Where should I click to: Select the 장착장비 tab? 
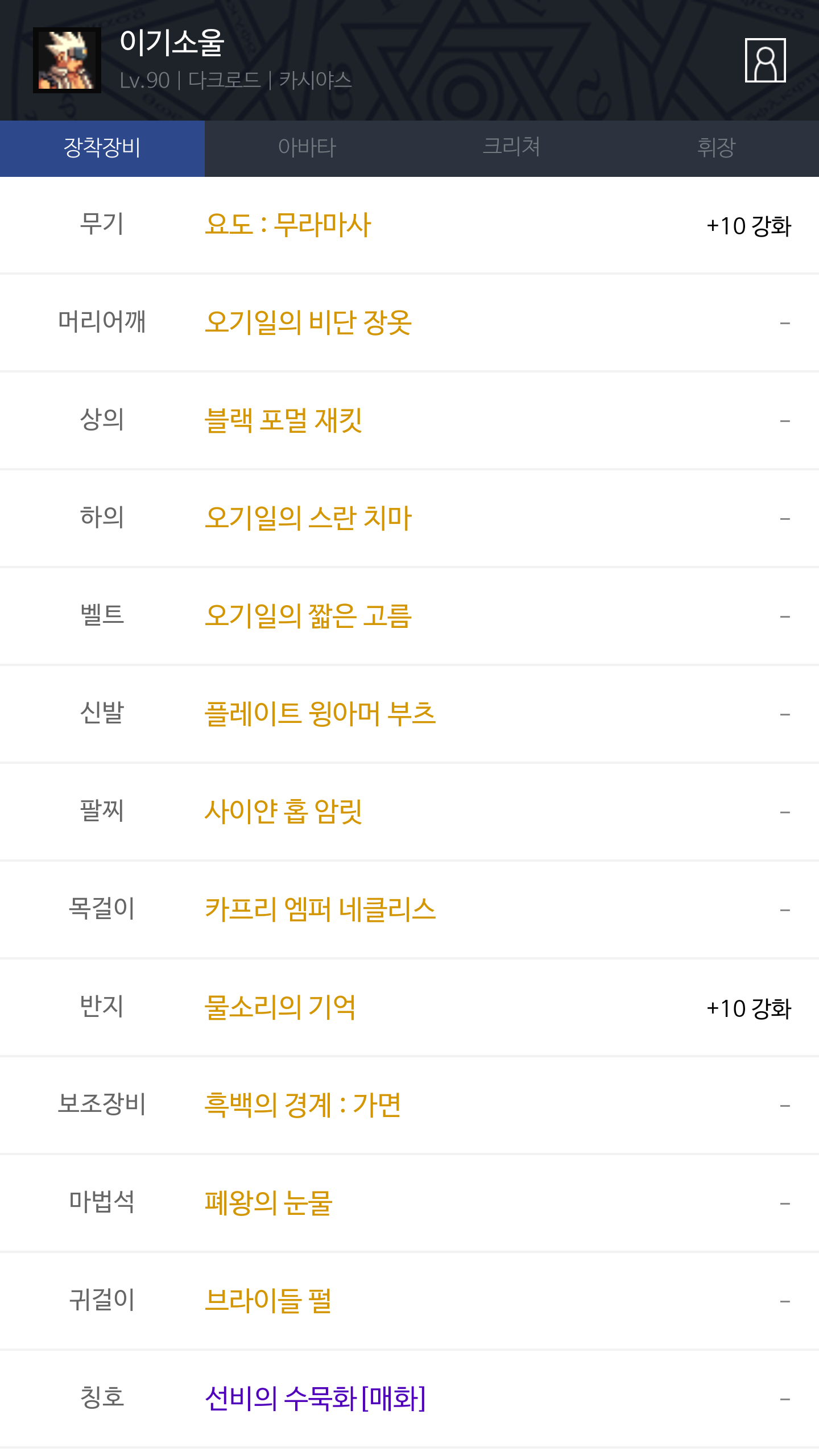click(x=102, y=148)
